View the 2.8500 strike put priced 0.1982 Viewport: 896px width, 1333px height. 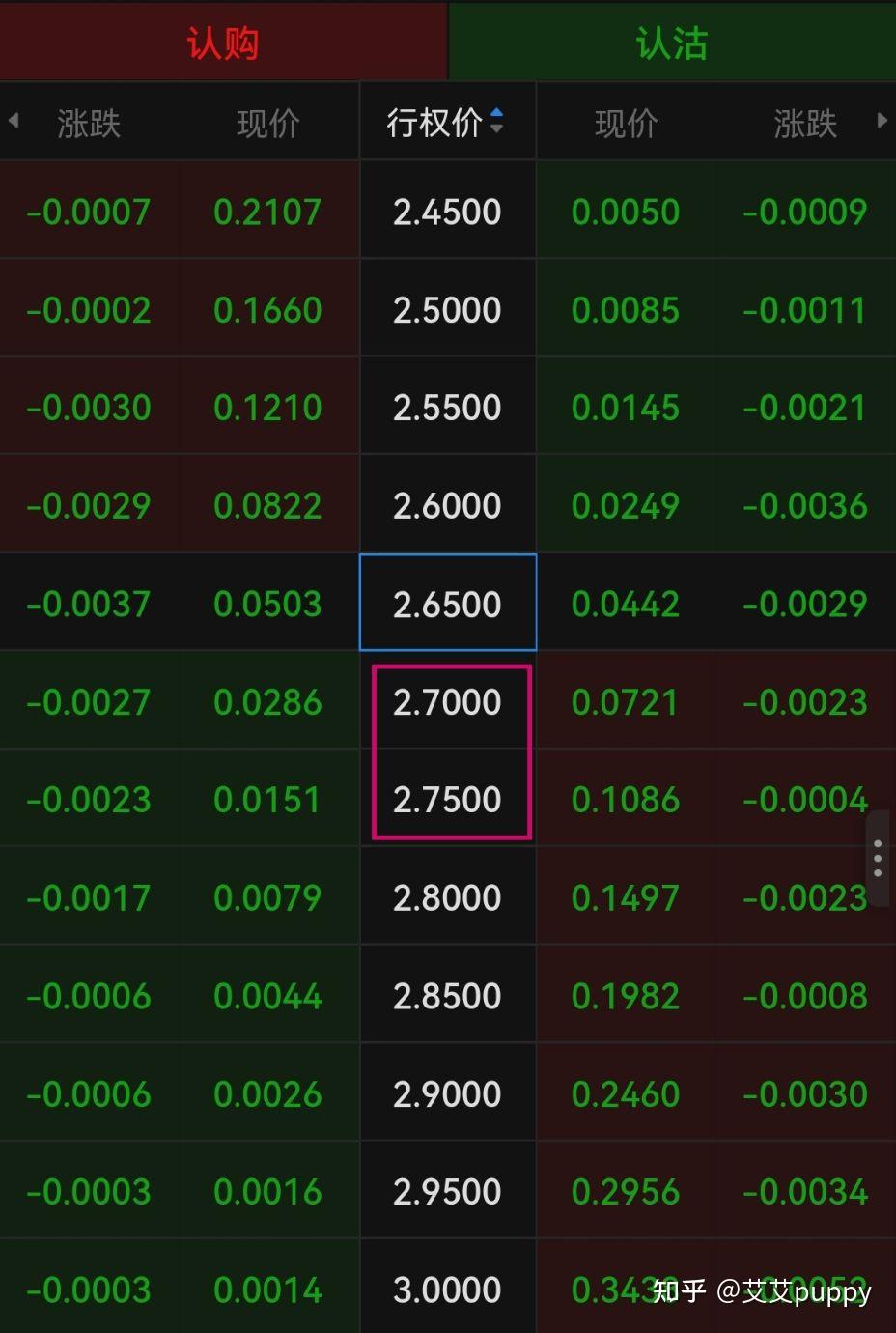click(626, 996)
